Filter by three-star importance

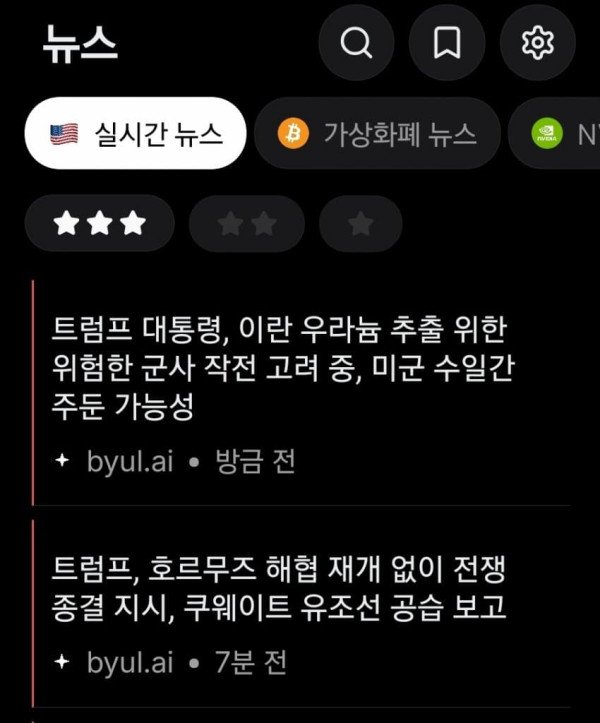tap(99, 223)
